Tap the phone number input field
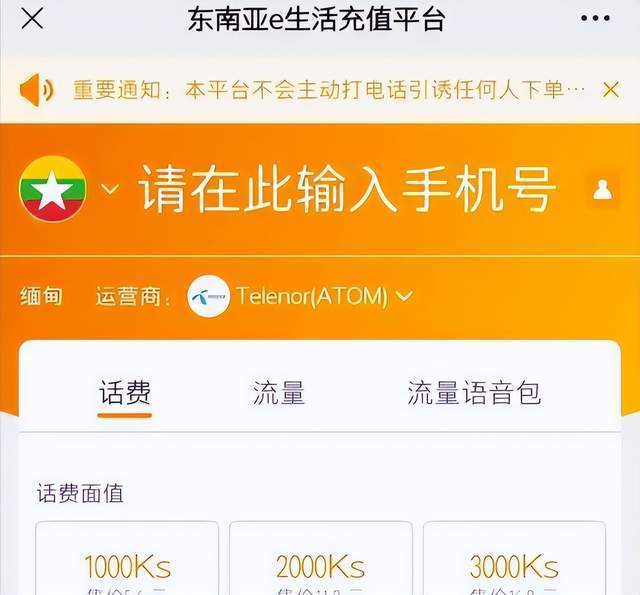 click(x=346, y=190)
